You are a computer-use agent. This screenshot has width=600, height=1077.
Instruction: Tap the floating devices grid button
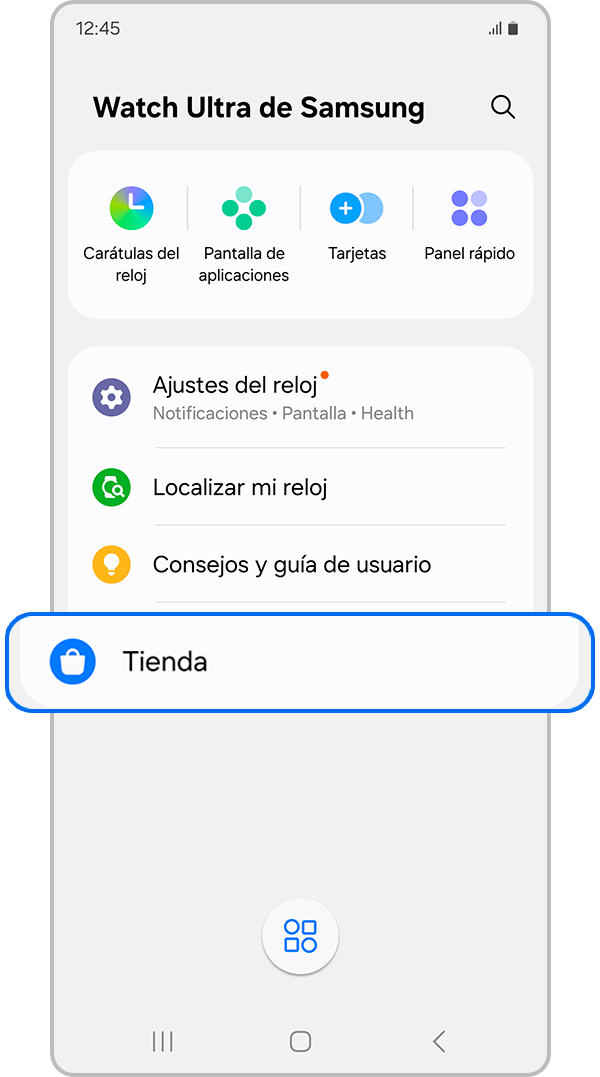coord(300,937)
